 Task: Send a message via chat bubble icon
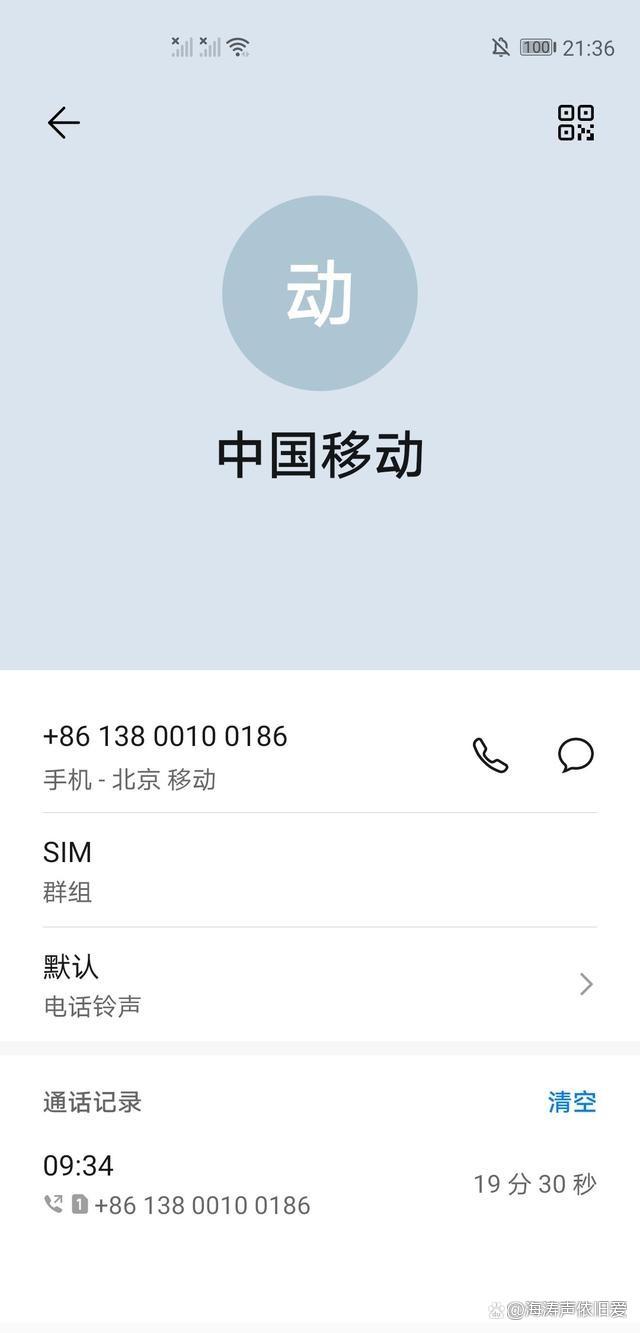(x=576, y=756)
